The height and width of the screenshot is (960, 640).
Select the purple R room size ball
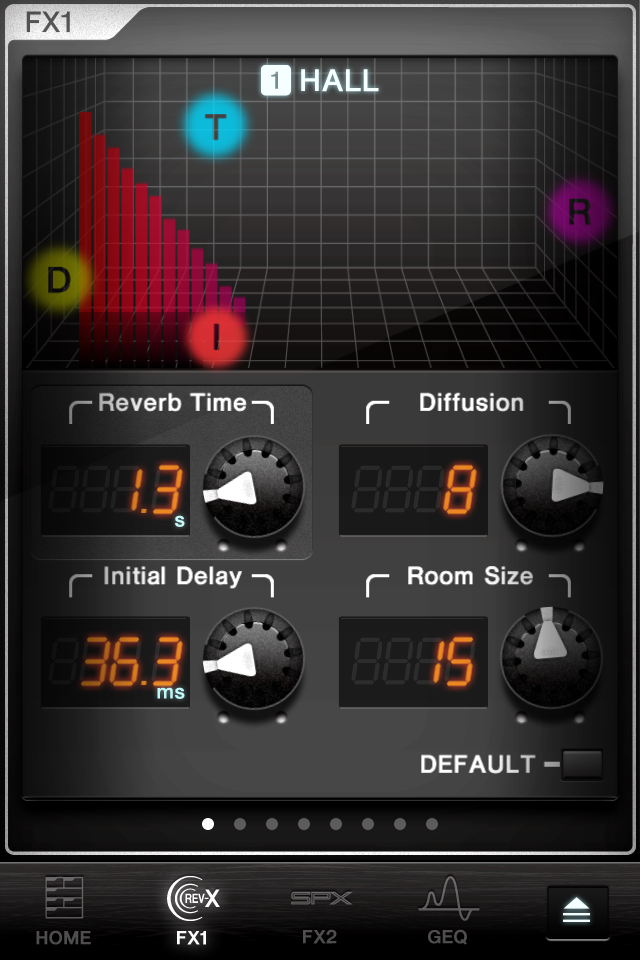pyautogui.click(x=579, y=212)
